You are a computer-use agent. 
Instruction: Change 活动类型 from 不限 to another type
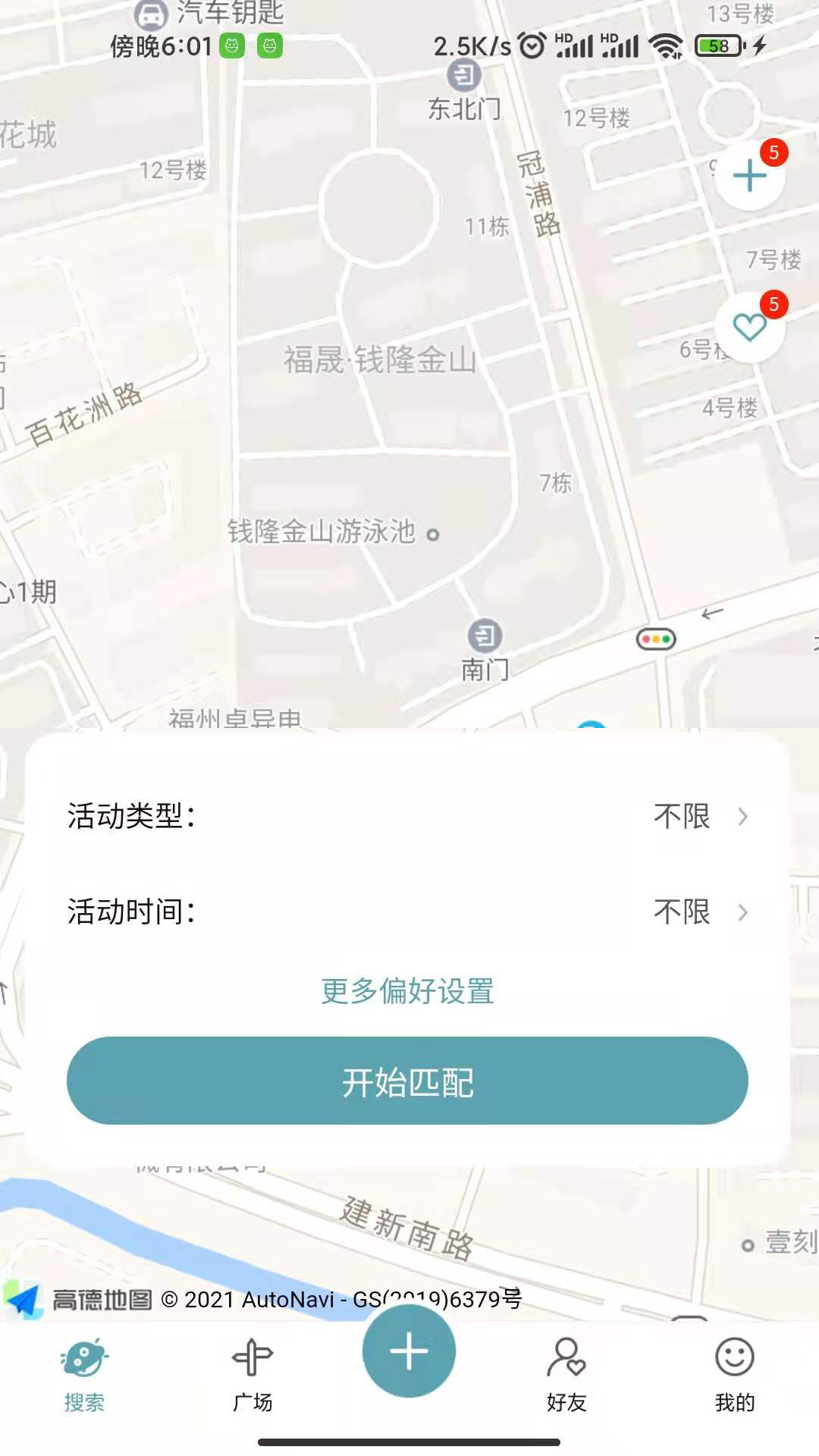[681, 817]
